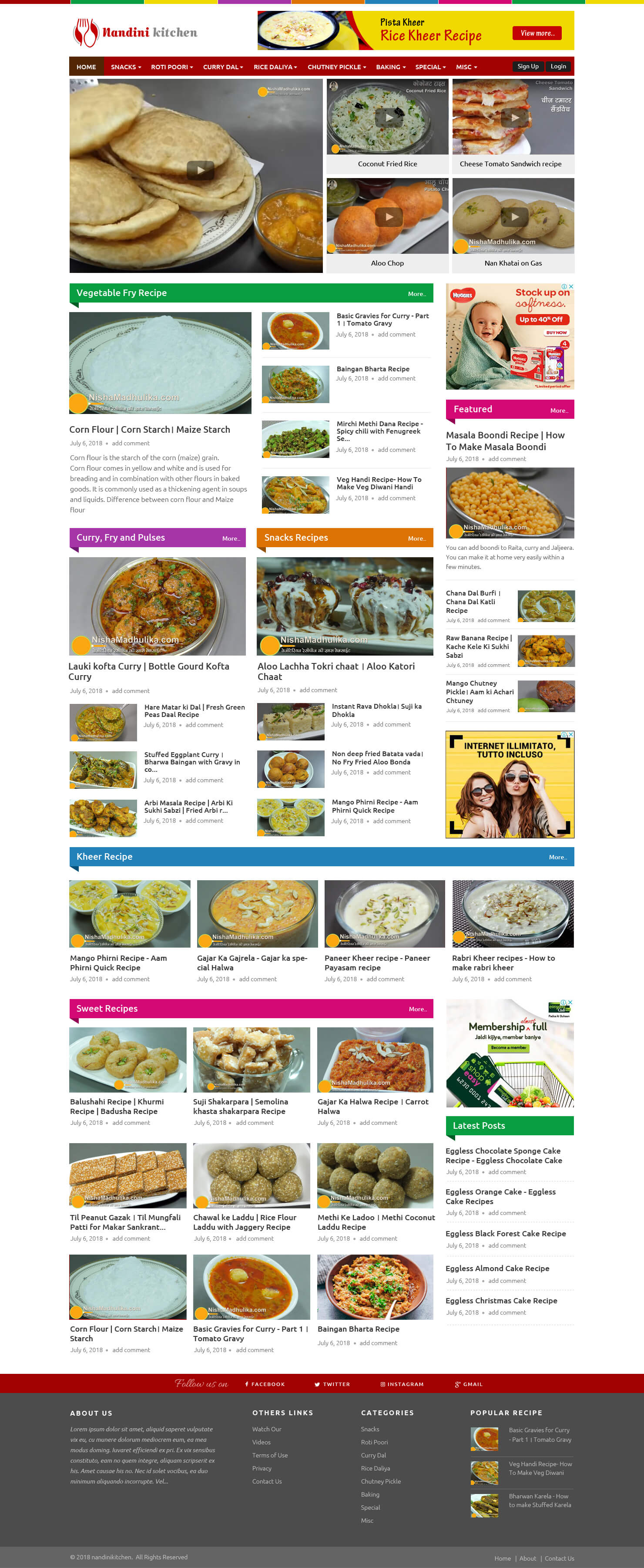This screenshot has height=1568, width=644.
Task: Tap View more on Pista Kheer banner
Action: pyautogui.click(x=536, y=34)
